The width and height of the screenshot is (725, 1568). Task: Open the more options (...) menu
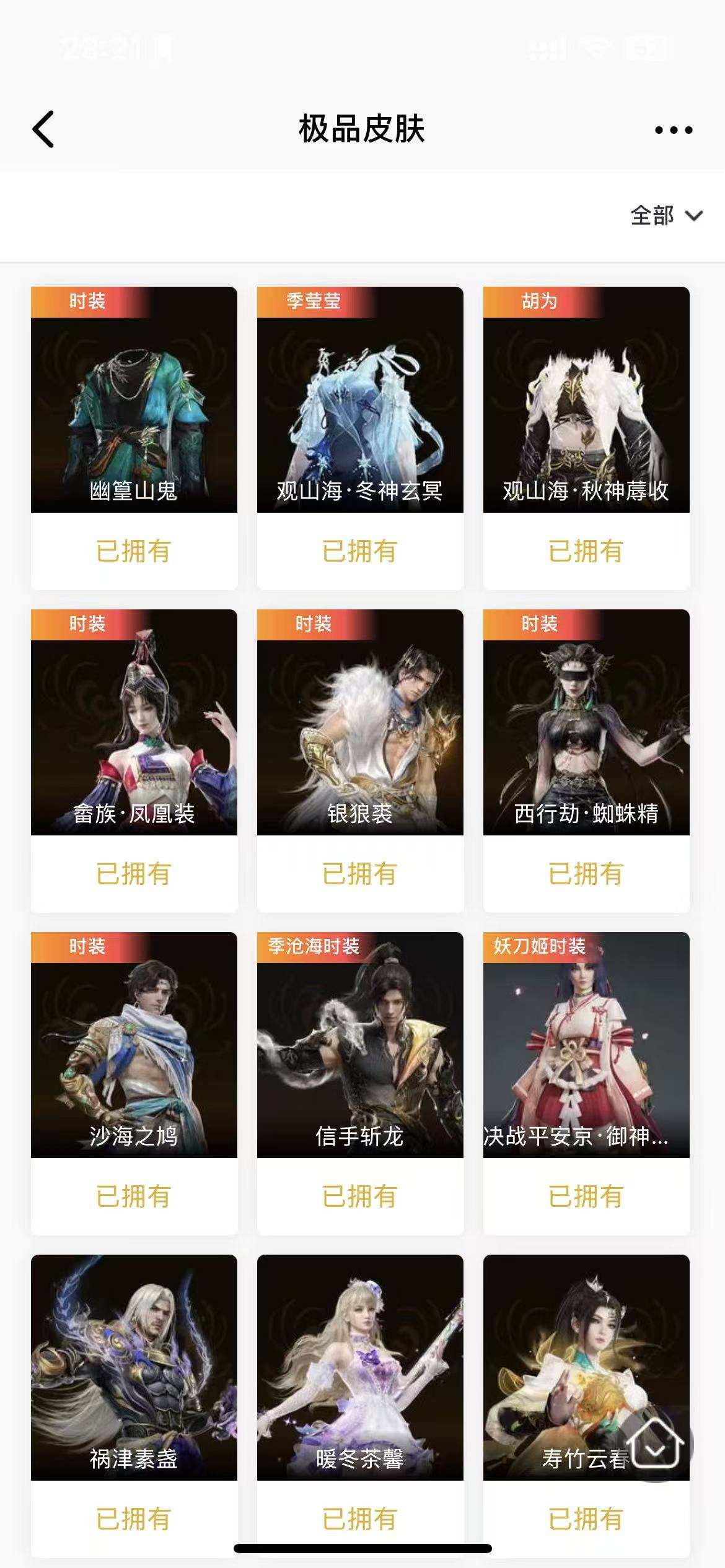[x=673, y=130]
